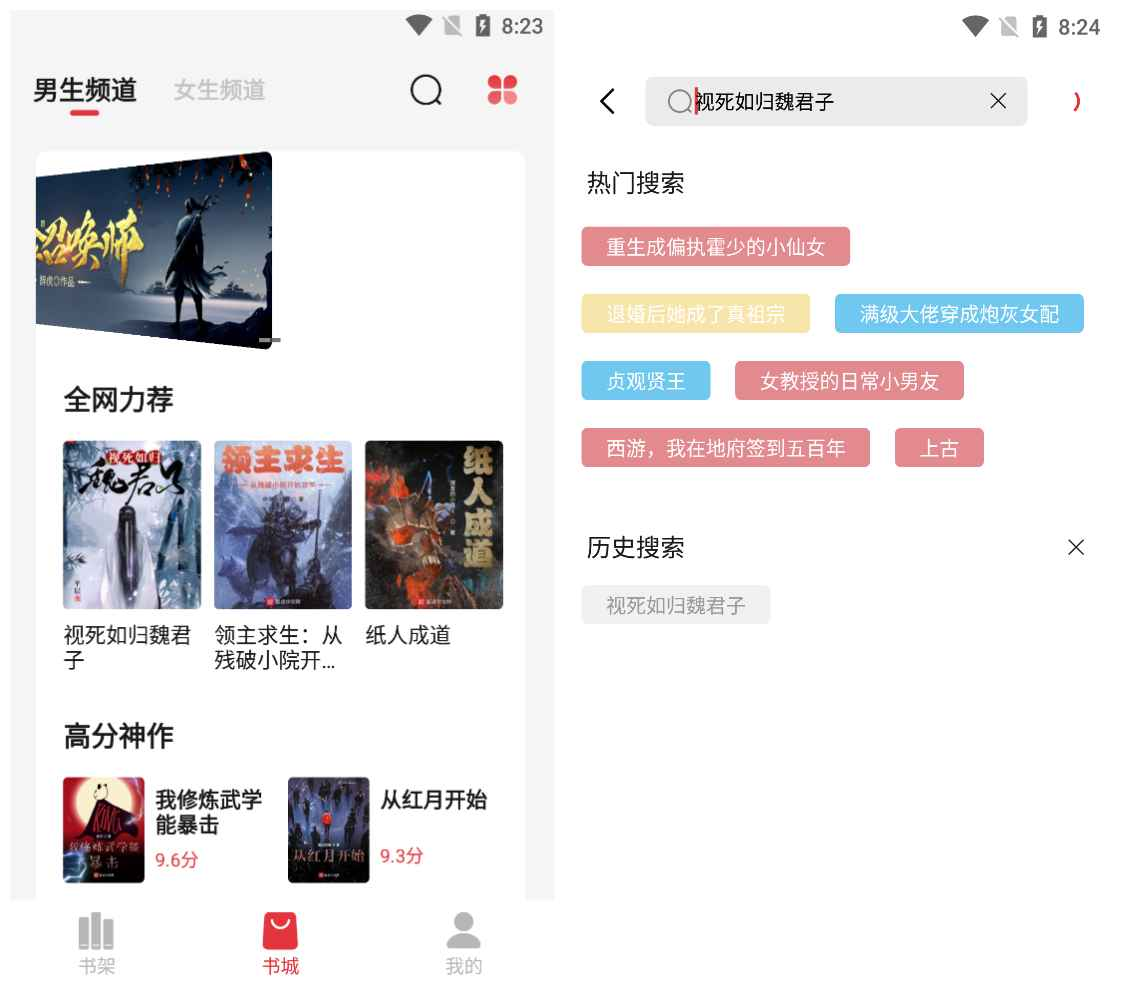The image size is (1121, 994).
Task: Choose the 贞观贤王 hot search chip
Action: tap(646, 381)
